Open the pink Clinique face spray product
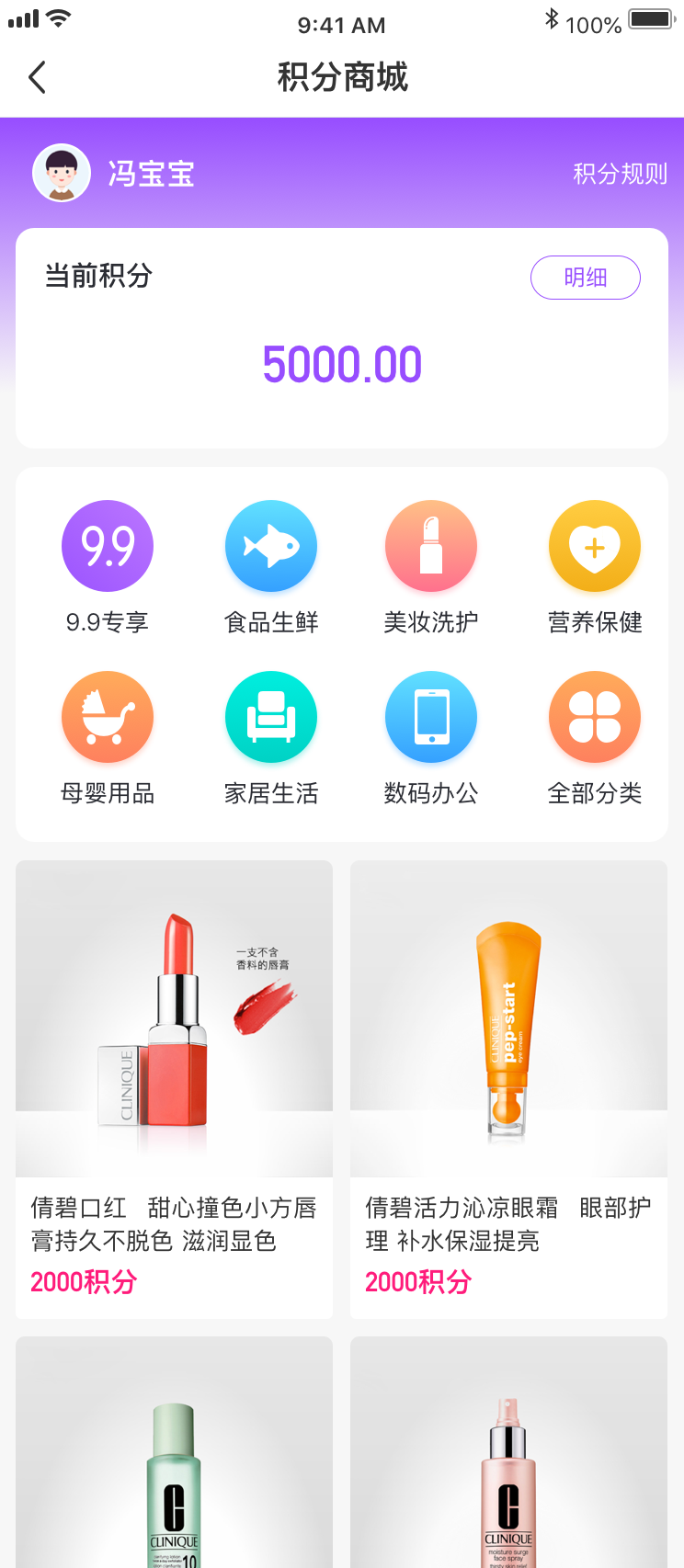 [508, 1461]
